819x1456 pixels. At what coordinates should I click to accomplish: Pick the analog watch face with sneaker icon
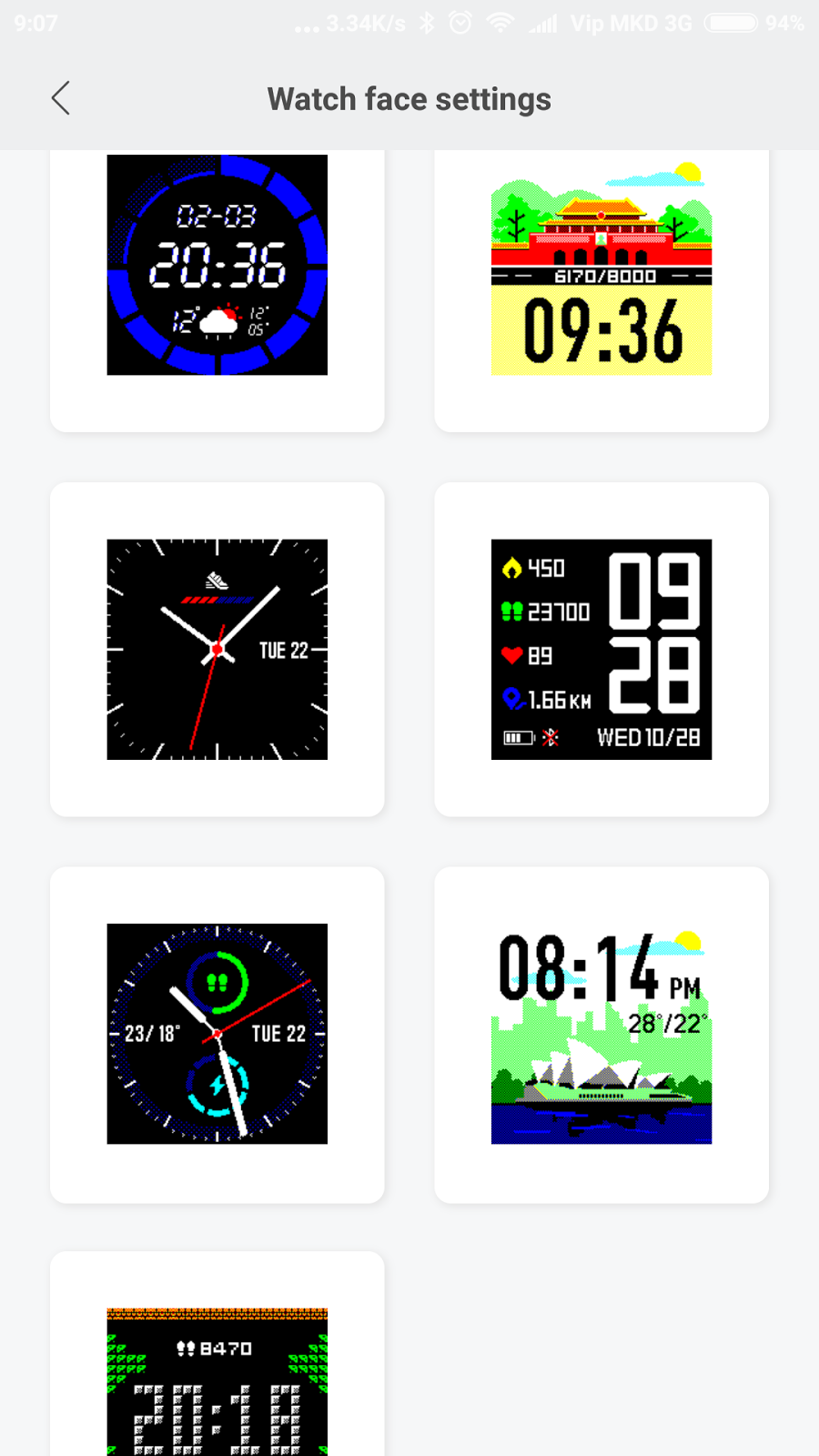coord(217,650)
